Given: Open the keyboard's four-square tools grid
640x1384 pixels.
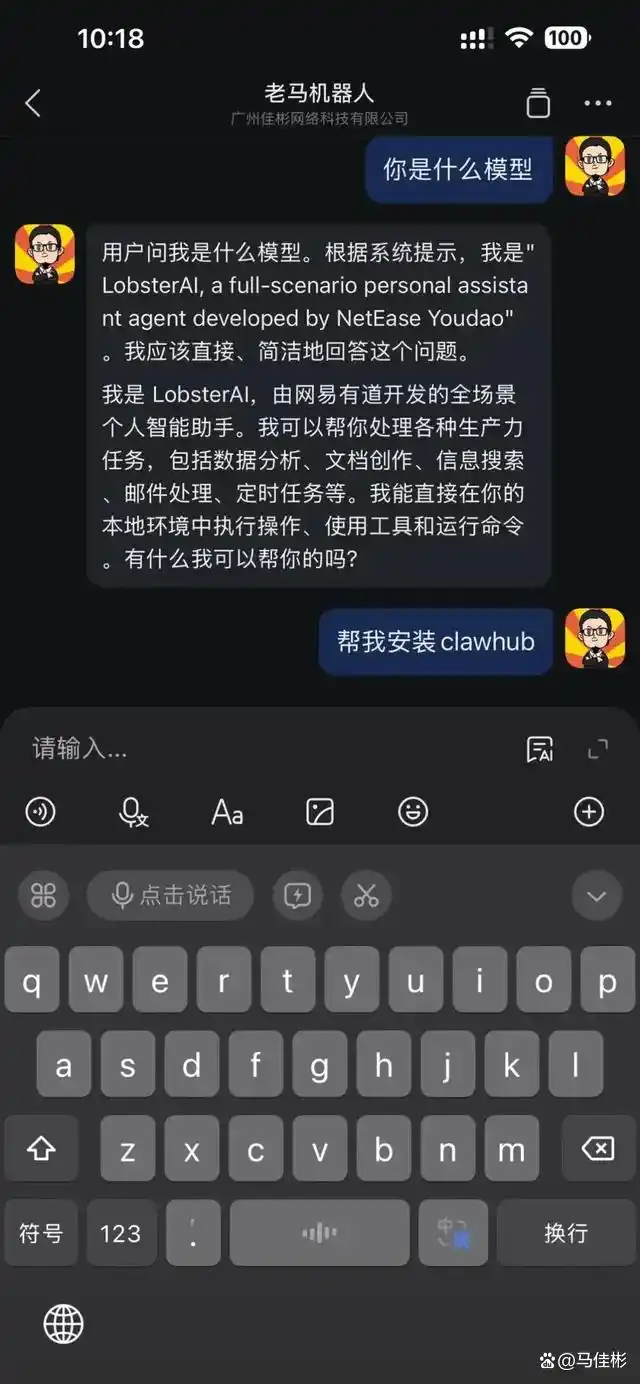Looking at the screenshot, I should (x=44, y=895).
